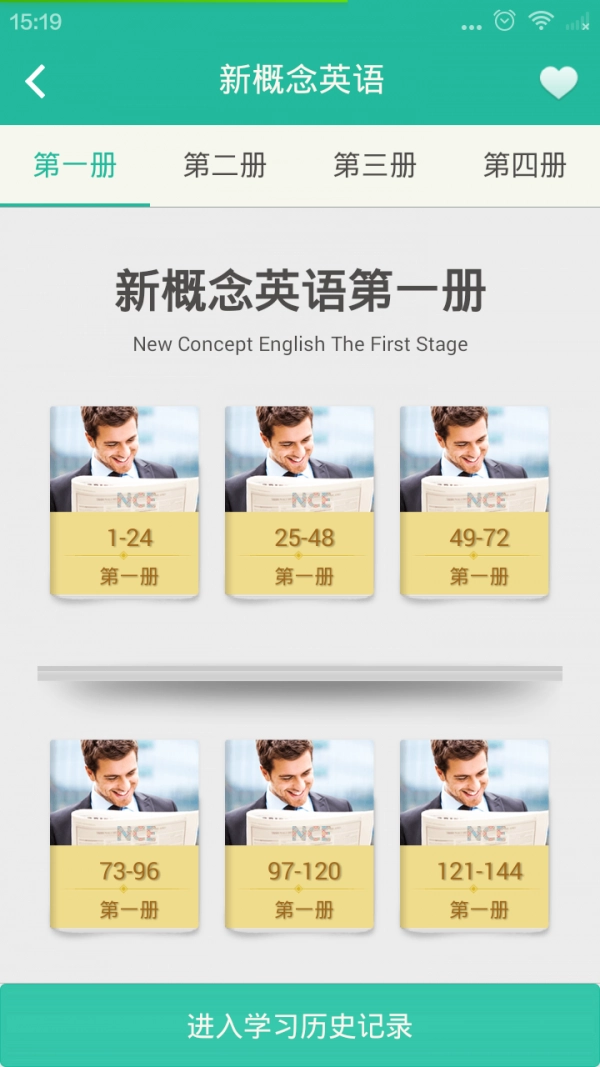Switch to the 第二册 tab
This screenshot has height=1067, width=600.
[x=225, y=166]
